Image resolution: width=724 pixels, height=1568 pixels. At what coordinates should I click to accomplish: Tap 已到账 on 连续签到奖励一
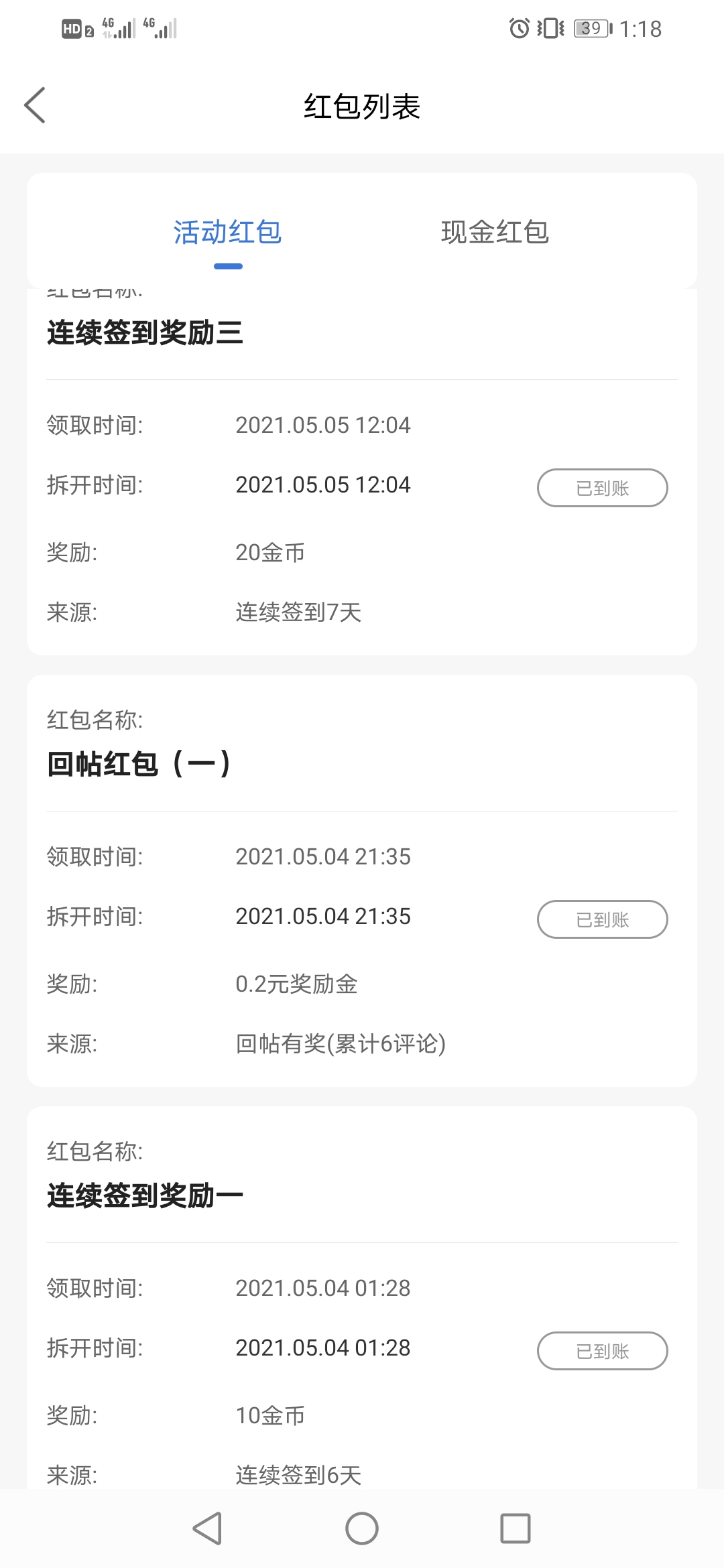(x=602, y=1351)
